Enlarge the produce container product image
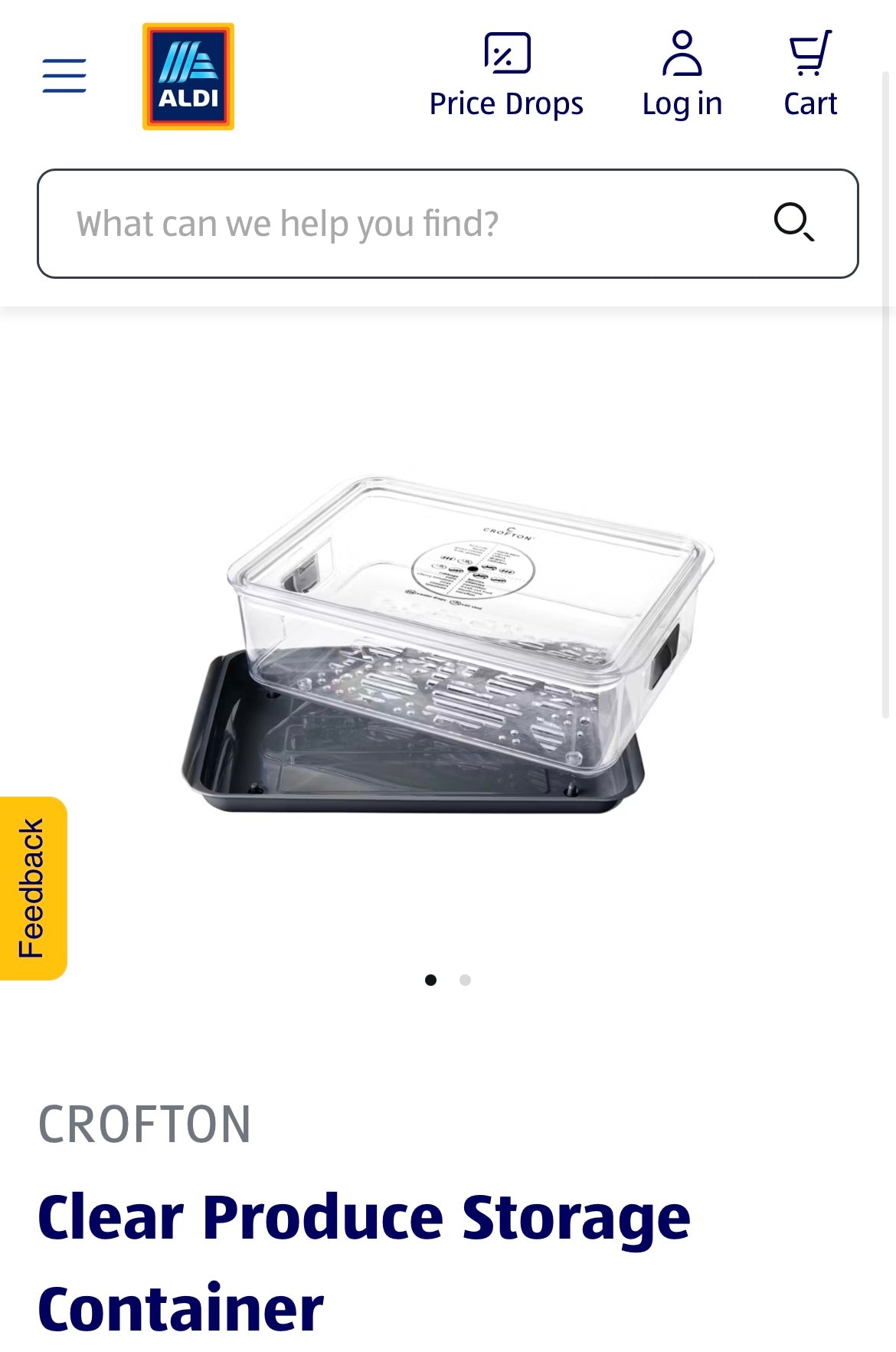The image size is (896, 1352). coord(448,643)
